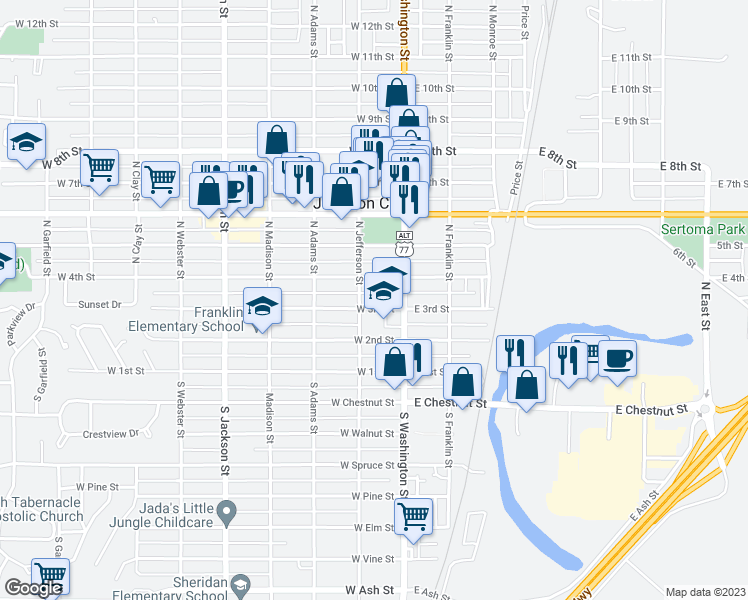Tap the grocery cart marker near N Clay St
Viewport: 748px width, 600px height.
(160, 180)
